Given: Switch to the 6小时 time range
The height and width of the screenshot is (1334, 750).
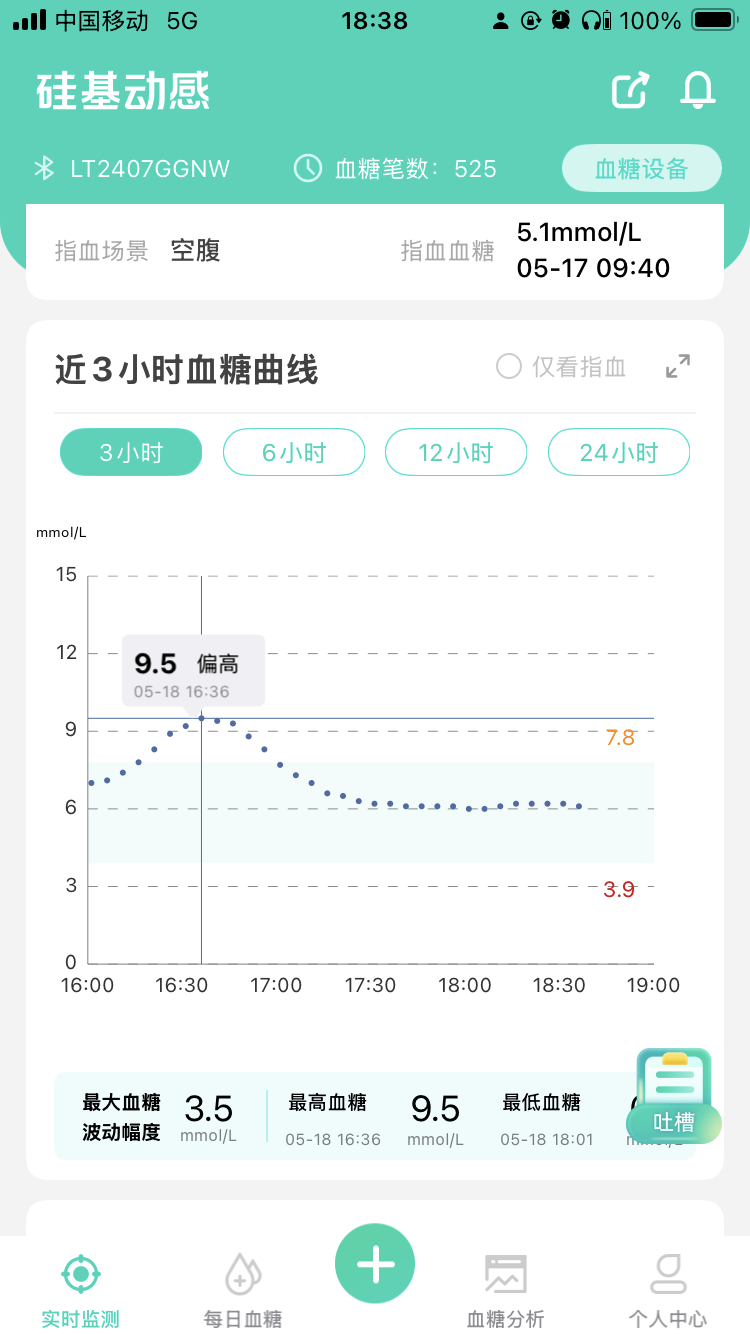Looking at the screenshot, I should coord(294,453).
